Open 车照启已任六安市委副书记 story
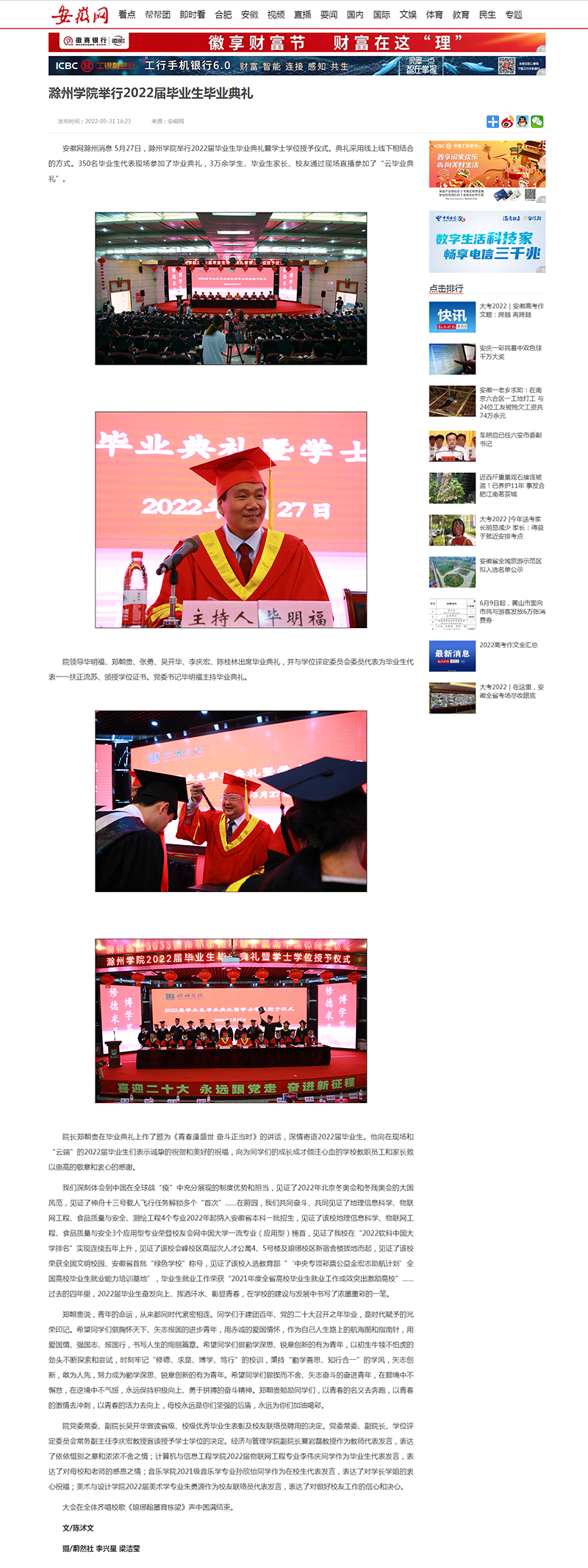Viewport: 588px width, 1568px height. pos(510,439)
